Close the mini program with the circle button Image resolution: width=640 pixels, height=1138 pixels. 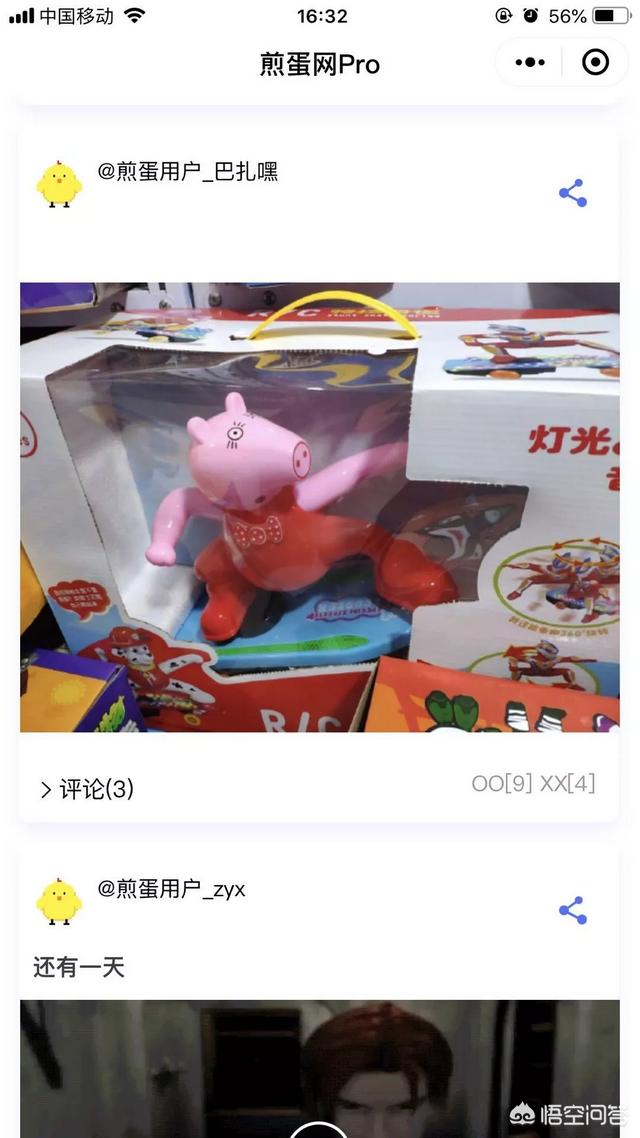pos(595,63)
